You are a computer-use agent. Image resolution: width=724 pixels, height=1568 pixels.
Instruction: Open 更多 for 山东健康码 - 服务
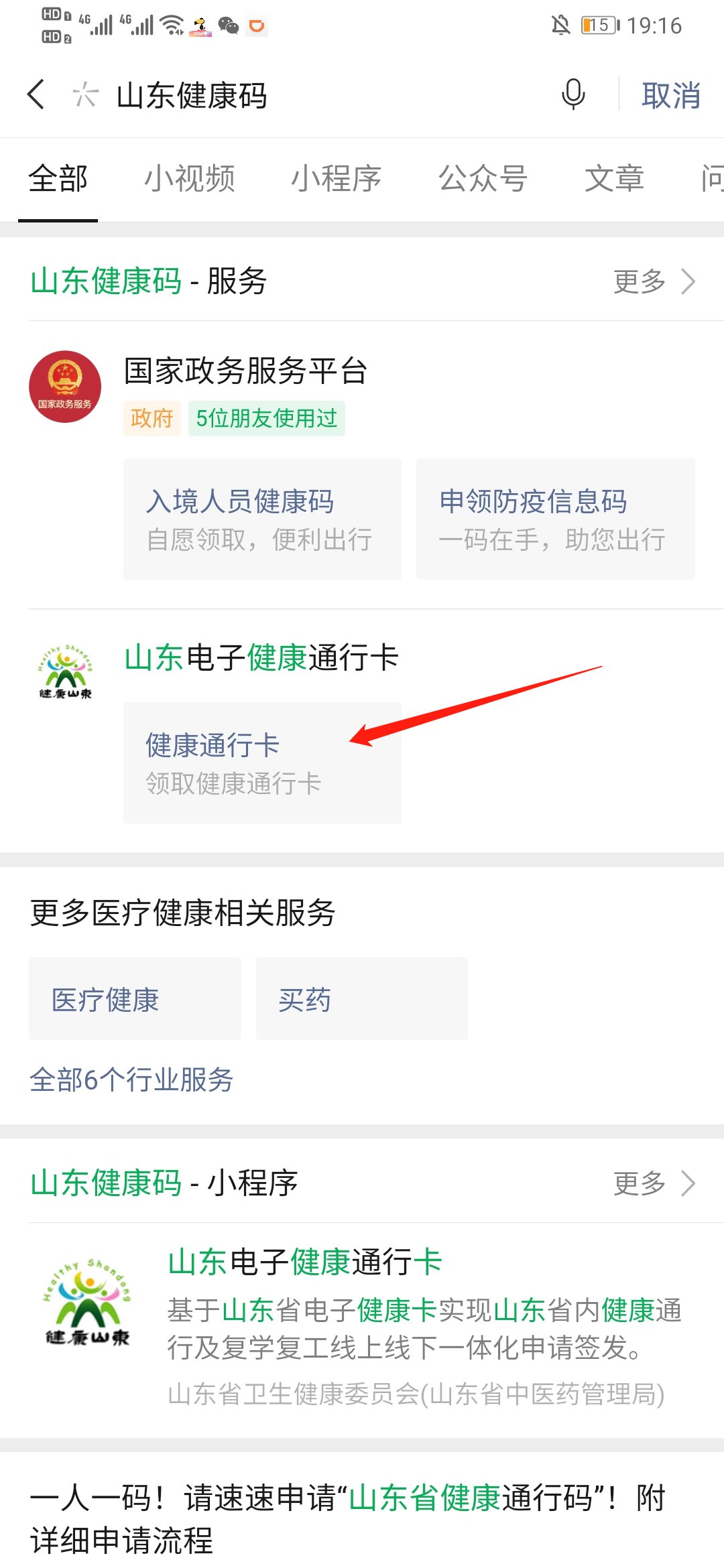[x=654, y=281]
